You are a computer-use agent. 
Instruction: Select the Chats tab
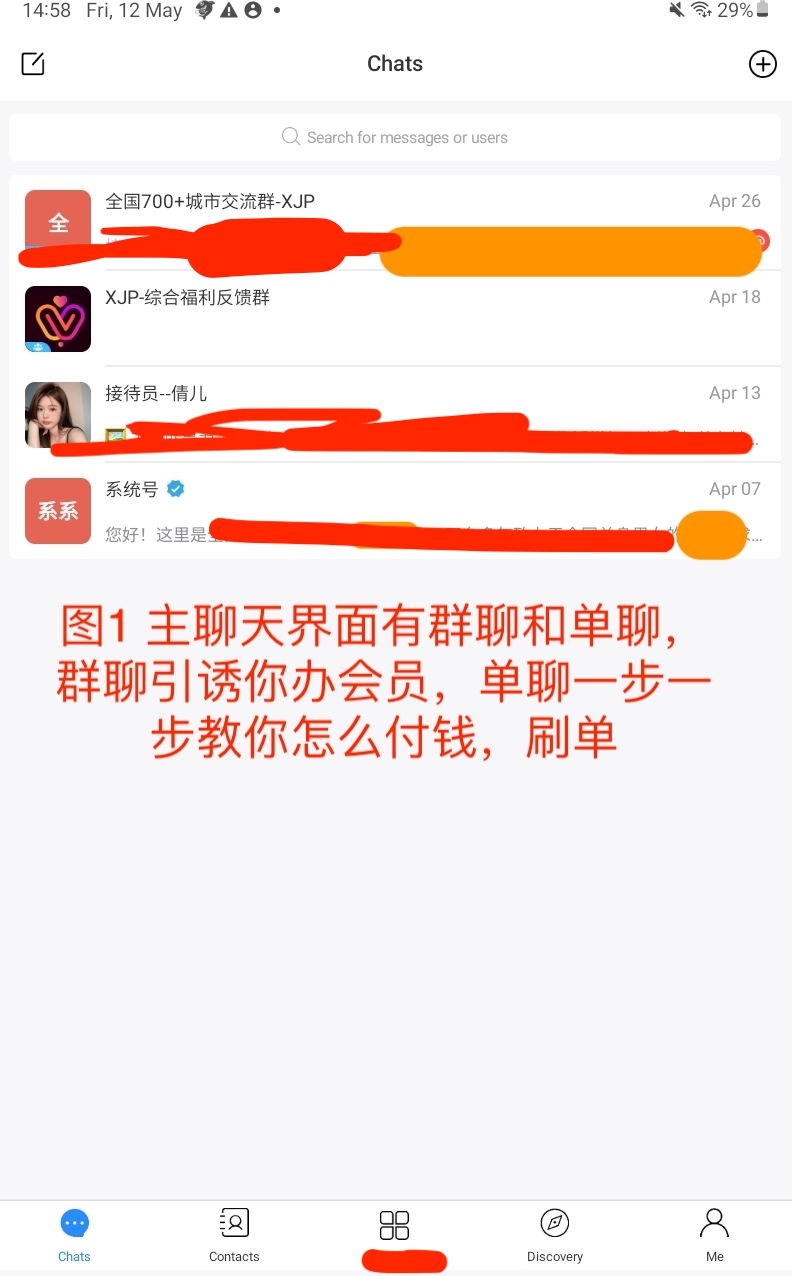[x=74, y=1235]
